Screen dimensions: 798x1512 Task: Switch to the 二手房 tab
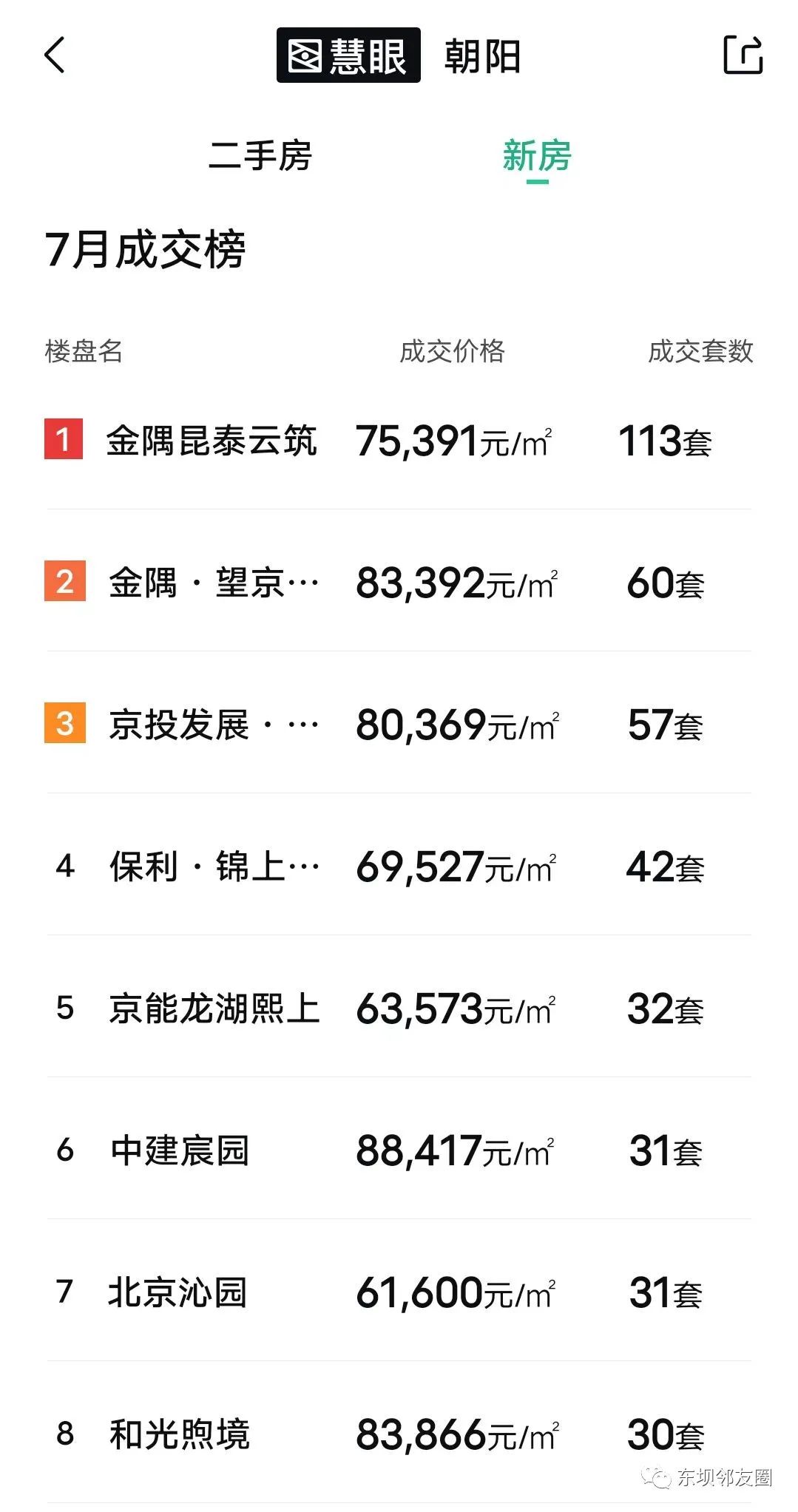[260, 156]
